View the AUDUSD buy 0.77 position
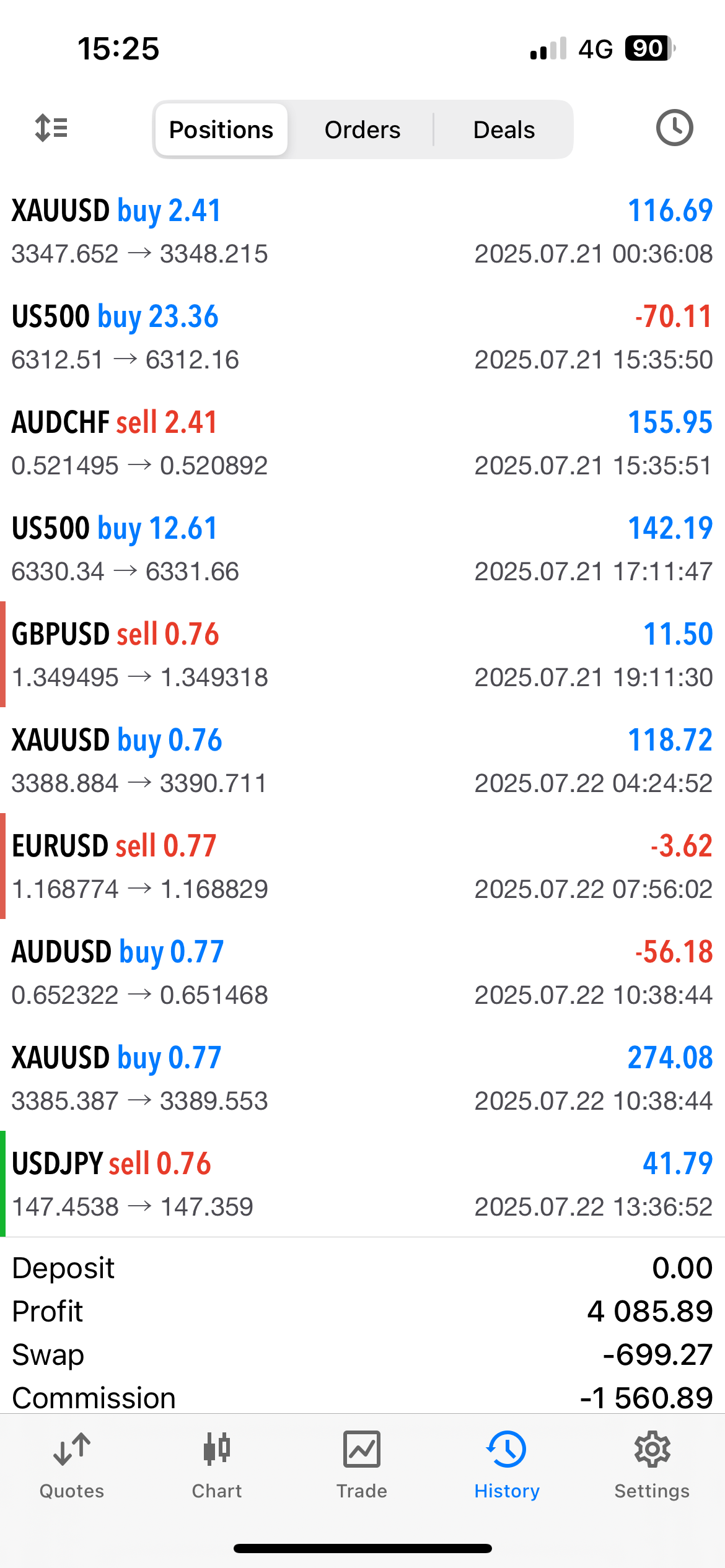The width and height of the screenshot is (725, 1568). coord(362,972)
